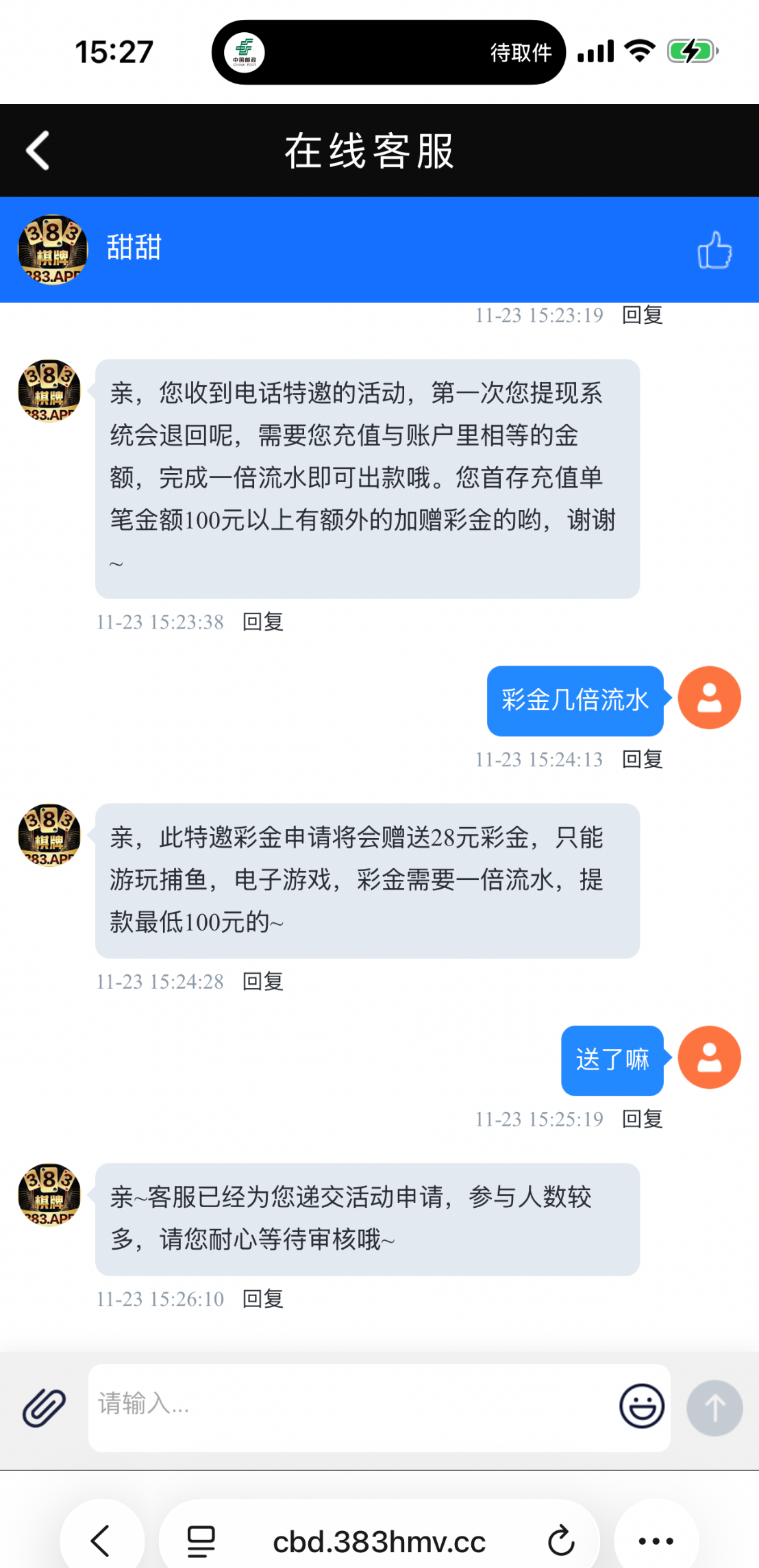This screenshot has width=759, height=1568.
Task: Open the emoji picker
Action: pyautogui.click(x=641, y=1406)
